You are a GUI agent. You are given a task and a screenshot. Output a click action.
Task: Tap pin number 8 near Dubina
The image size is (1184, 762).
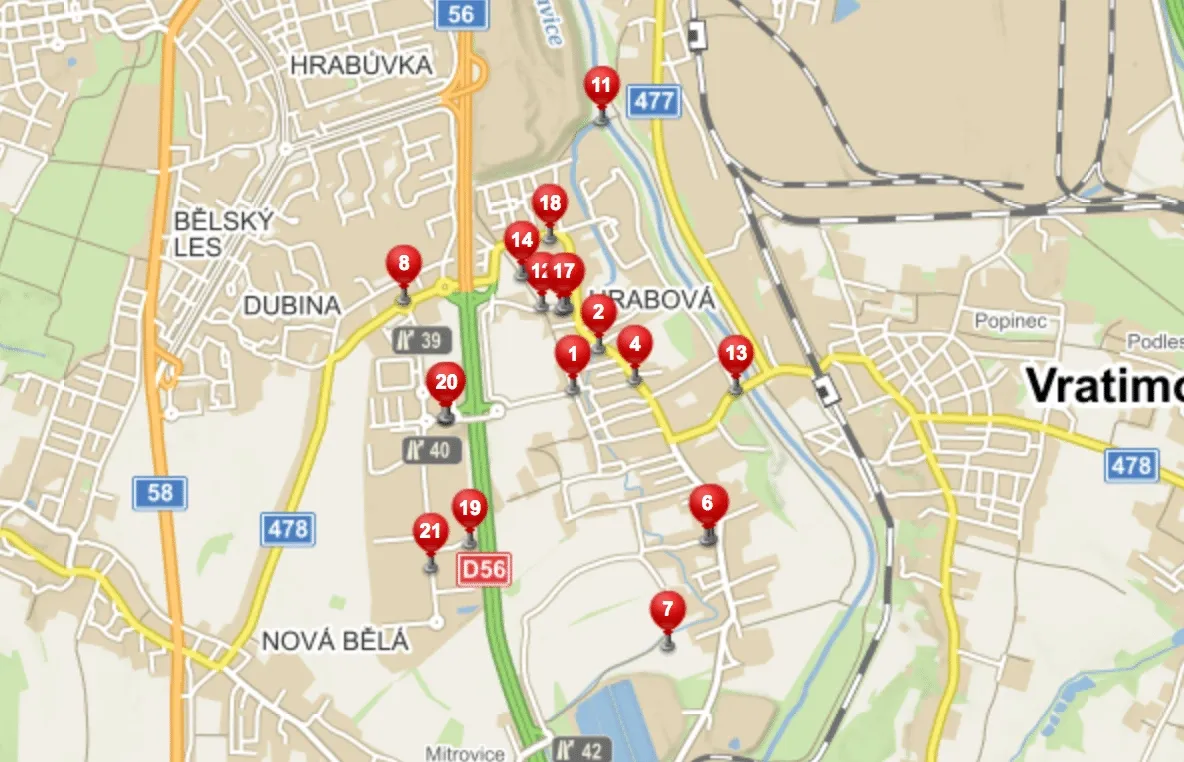404,265
